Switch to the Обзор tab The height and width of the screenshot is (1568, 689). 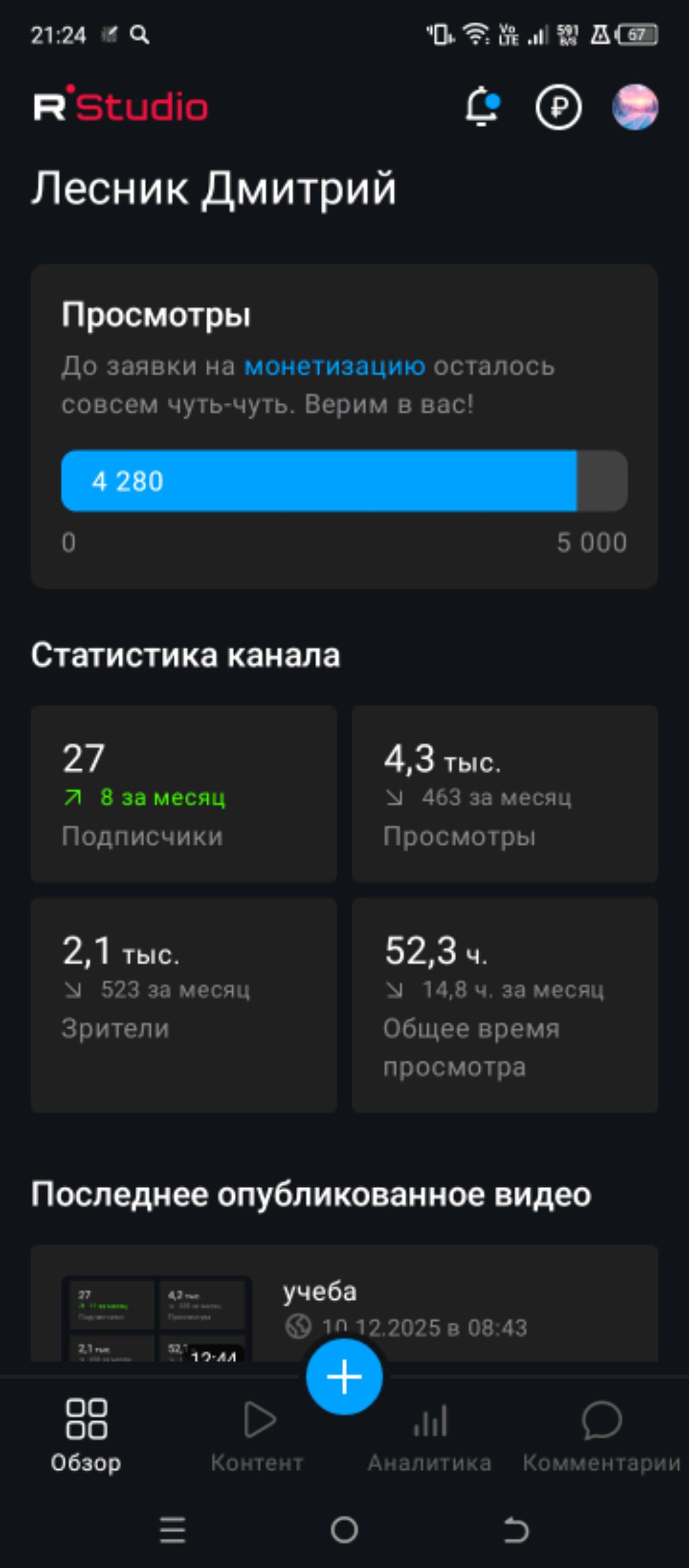pyautogui.click(x=86, y=1436)
